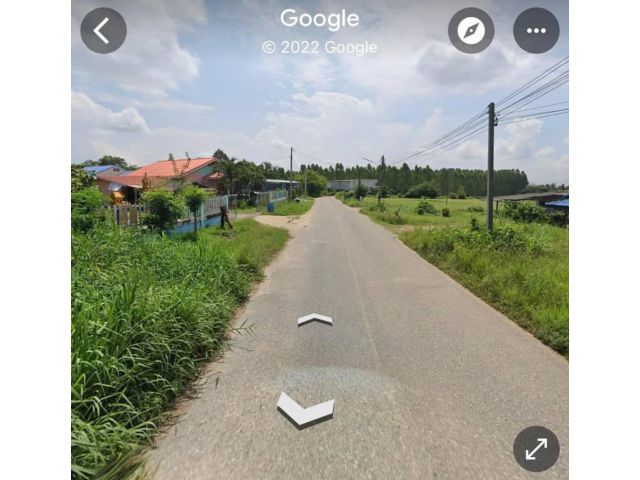Tap the compass icon
640x480 pixels.
coord(471,31)
